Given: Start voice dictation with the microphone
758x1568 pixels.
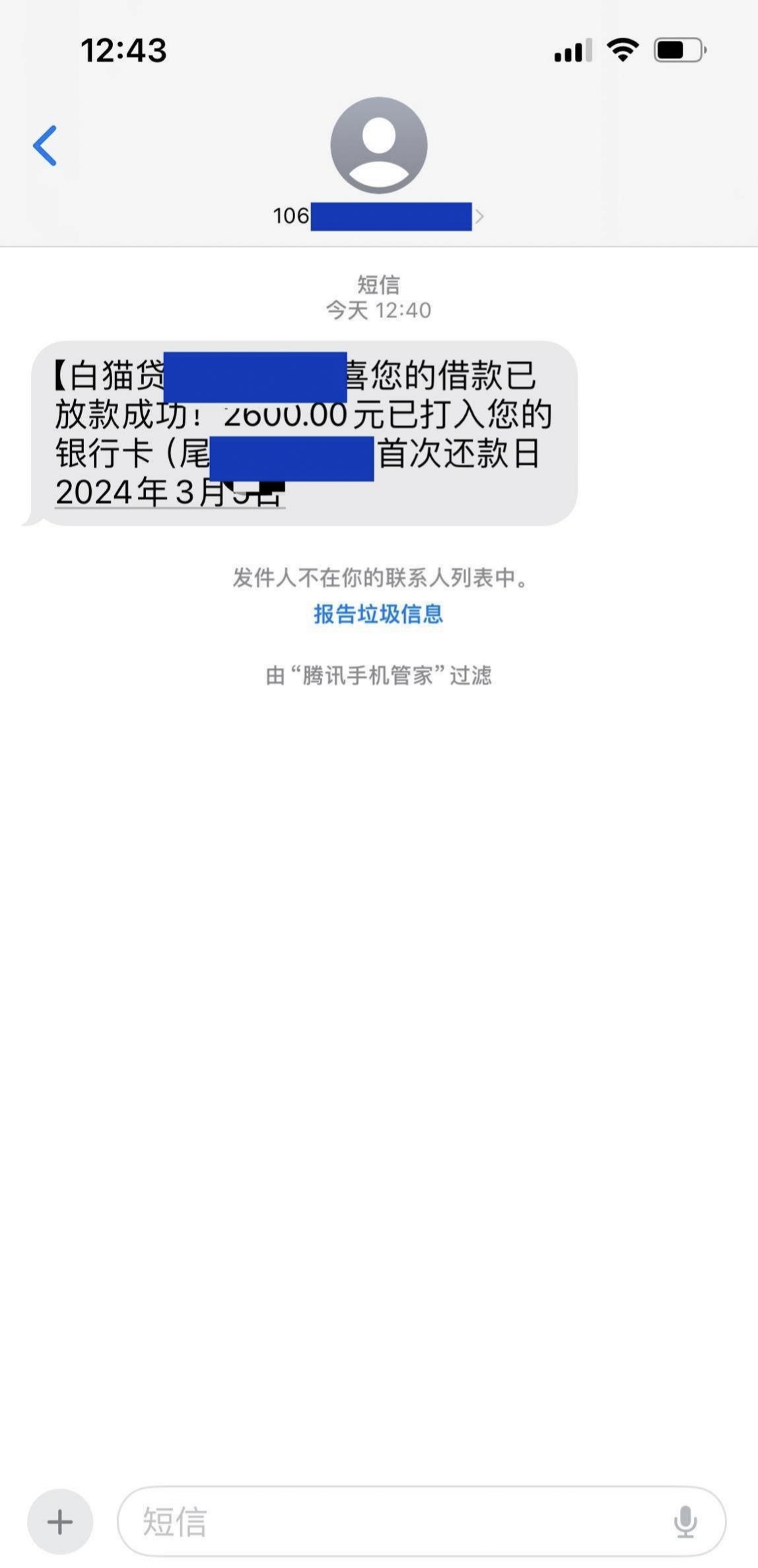Looking at the screenshot, I should 685,1521.
